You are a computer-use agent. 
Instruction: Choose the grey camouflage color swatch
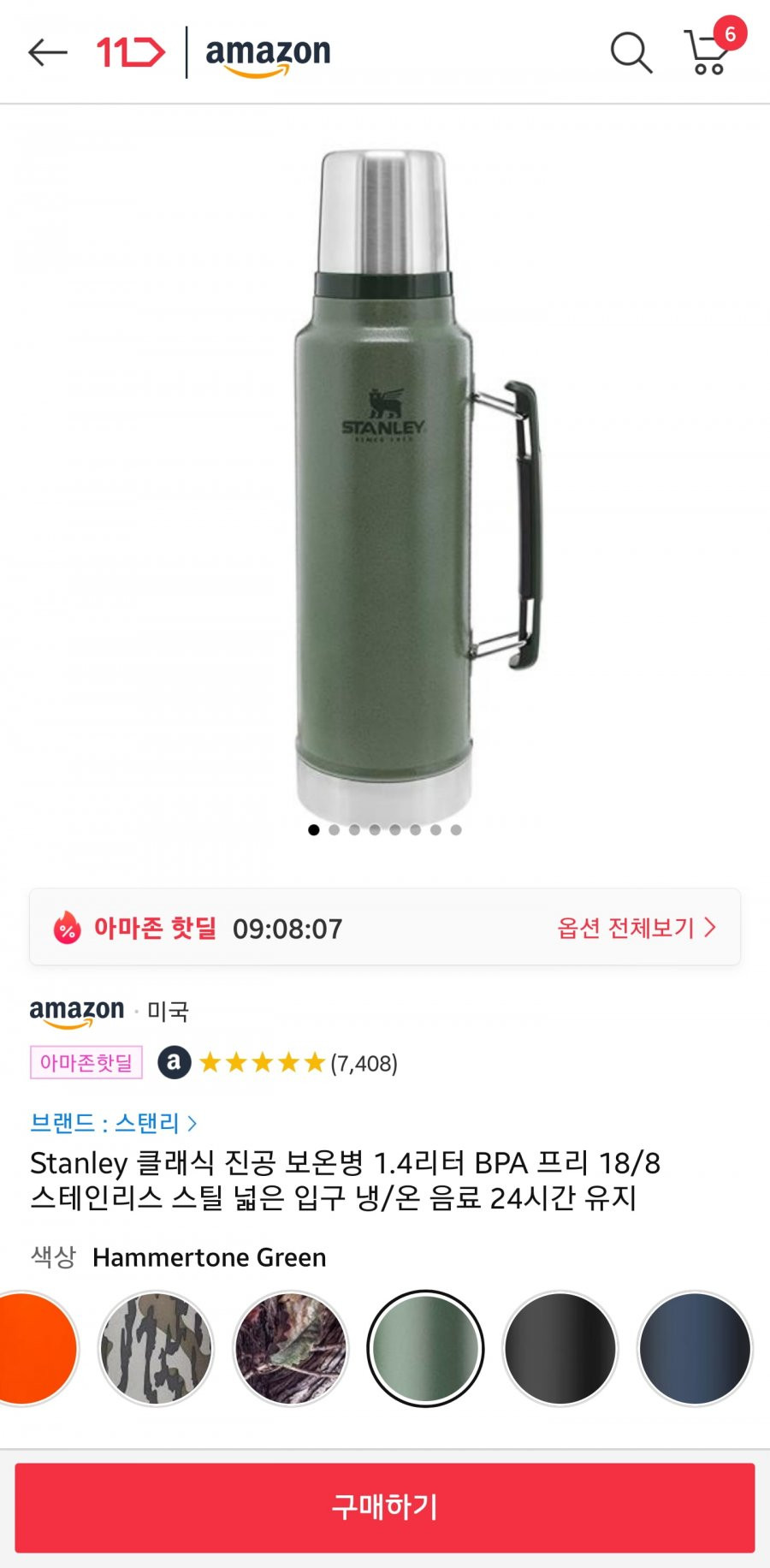pos(156,1349)
